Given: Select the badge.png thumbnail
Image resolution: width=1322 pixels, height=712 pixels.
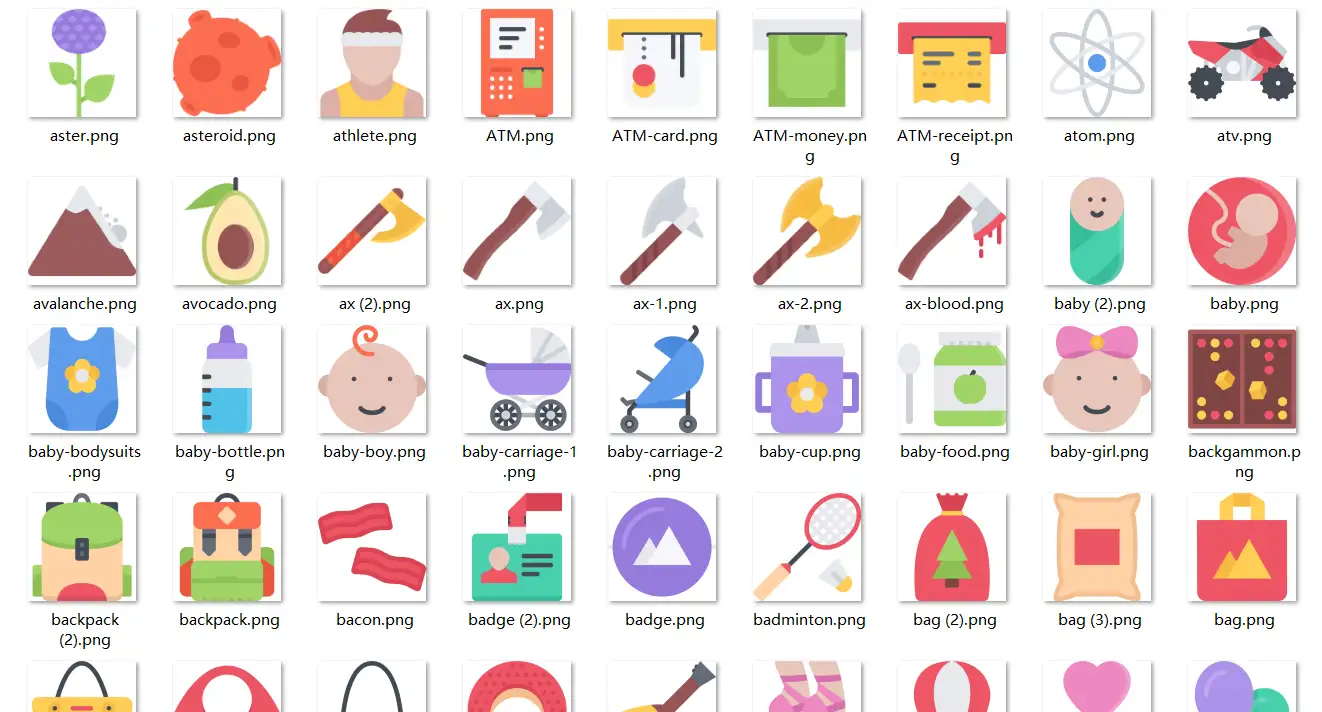Looking at the screenshot, I should point(663,548).
